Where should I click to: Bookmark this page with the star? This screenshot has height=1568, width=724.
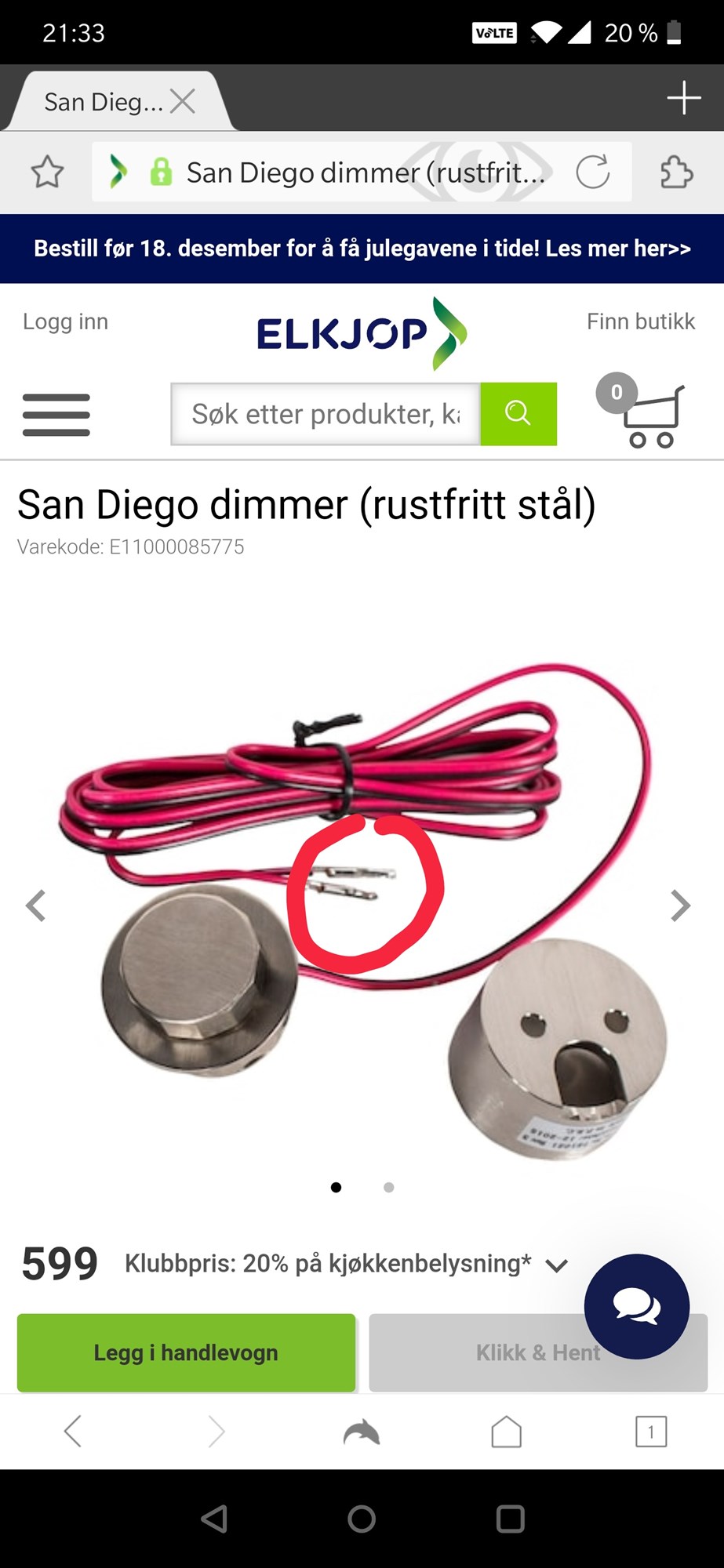tap(47, 172)
